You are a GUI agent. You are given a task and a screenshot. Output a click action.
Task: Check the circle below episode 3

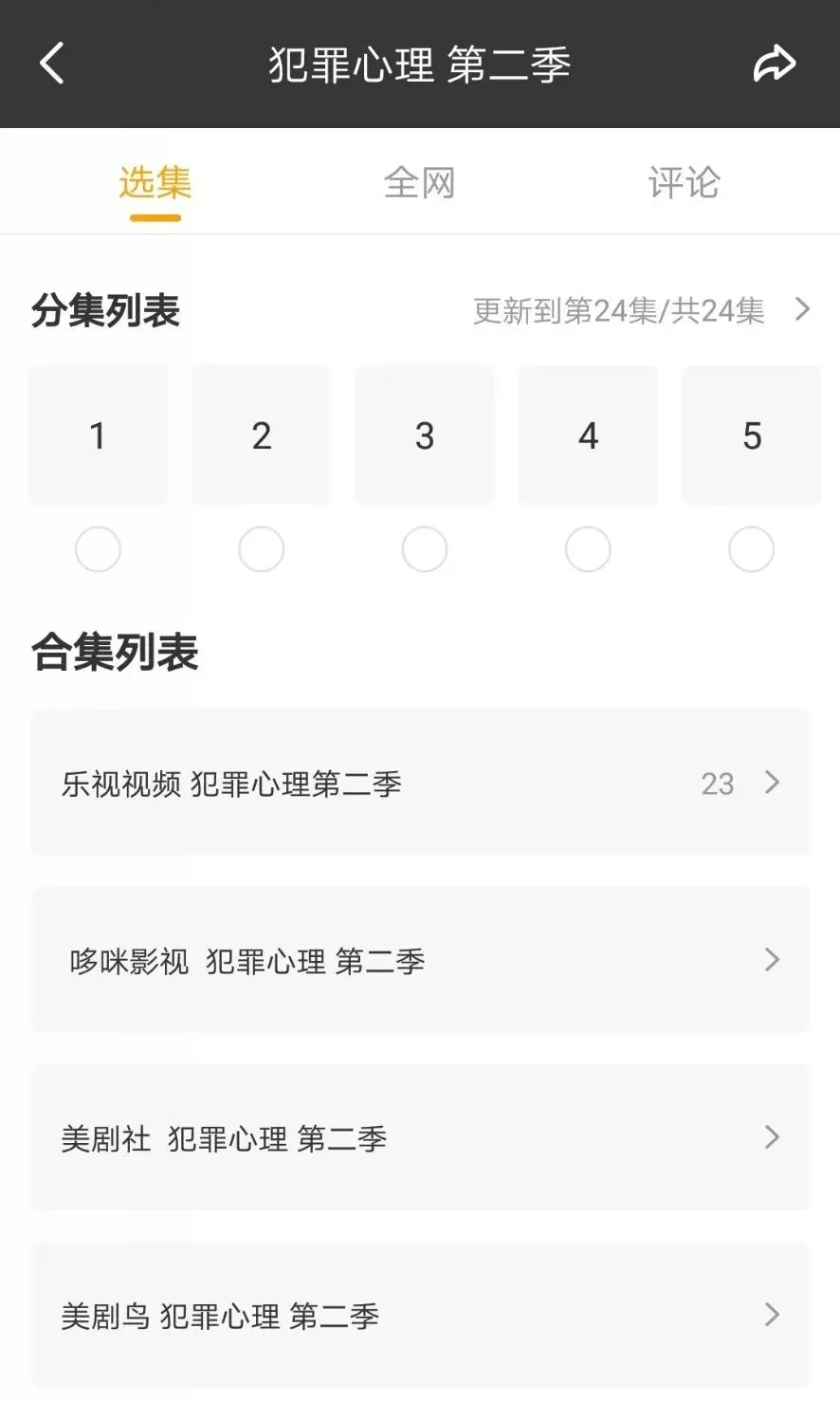click(424, 549)
